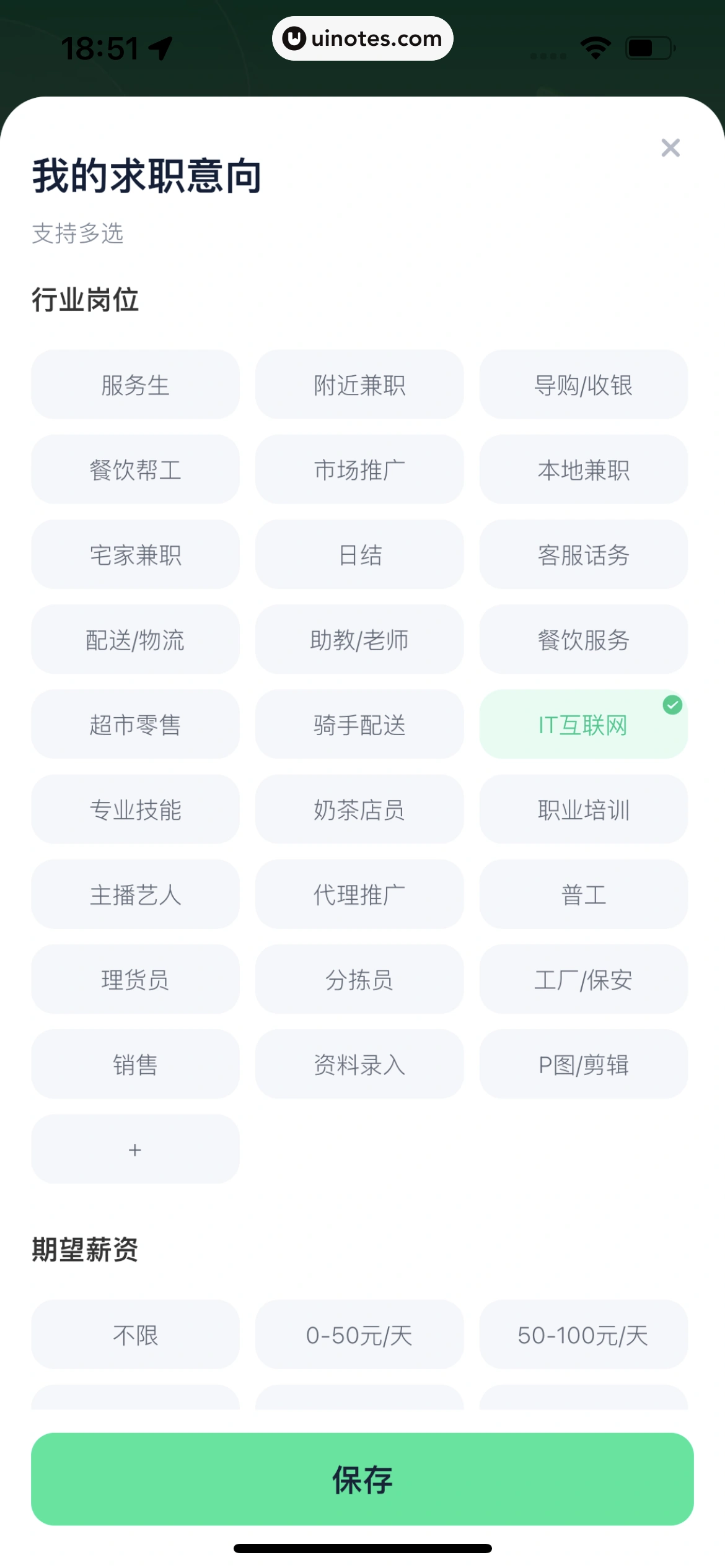Select the 主播艺人 option
Viewport: 725px width, 1568px height.
point(135,895)
